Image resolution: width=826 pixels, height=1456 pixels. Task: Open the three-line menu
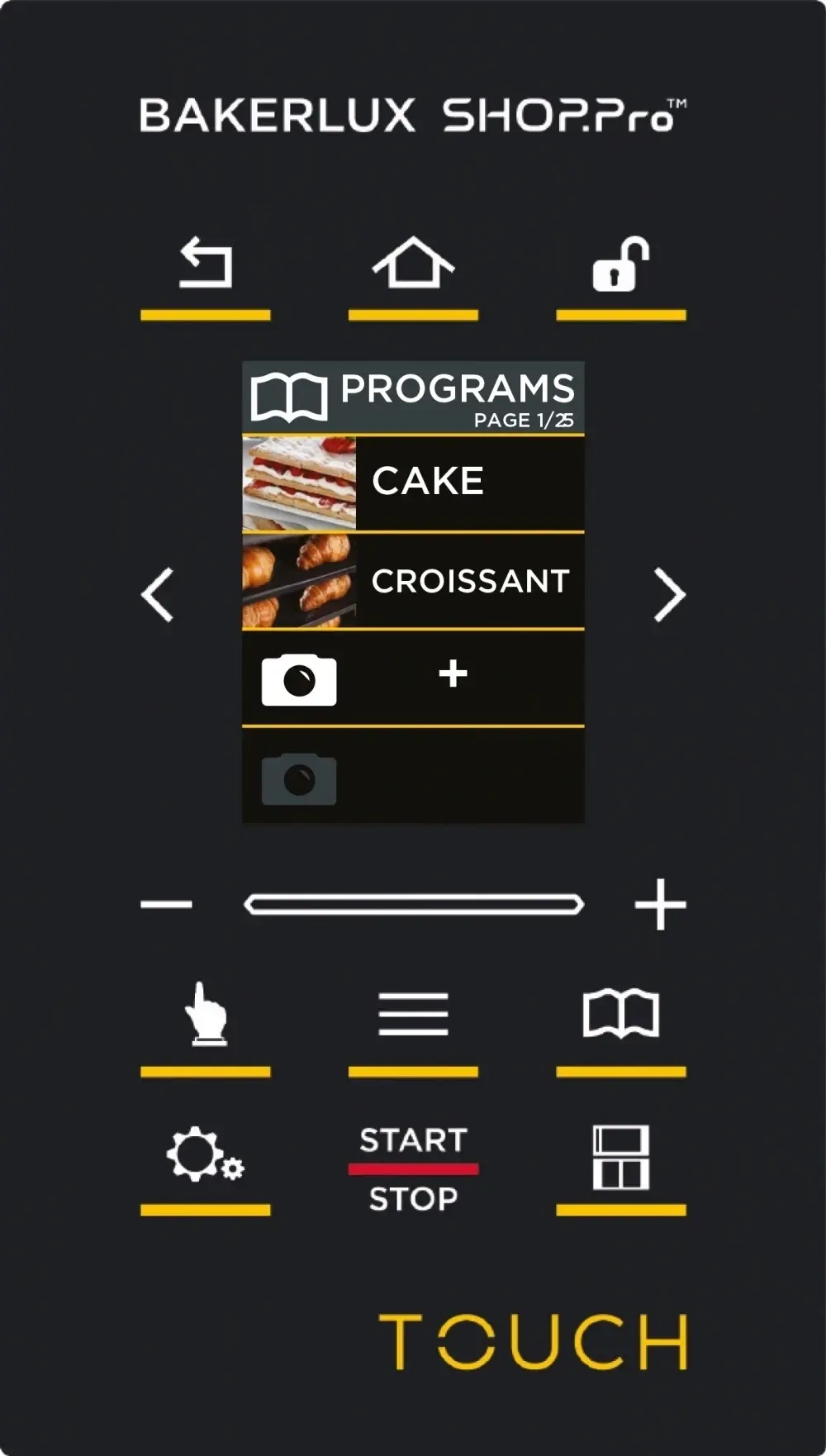pyautogui.click(x=413, y=1015)
